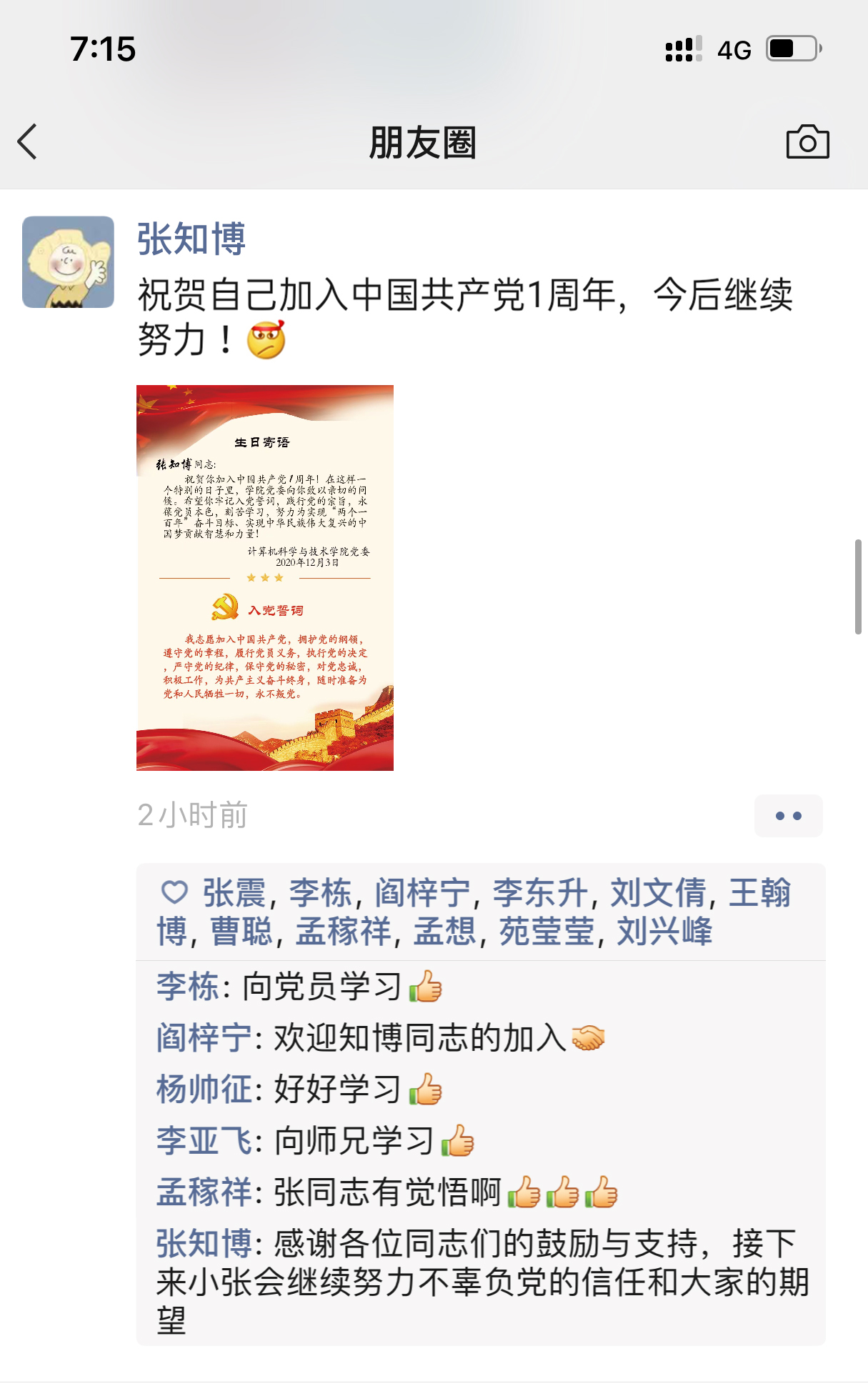868x1386 pixels.
Task: Open 苑莹莹's profile from the likes list
Action: click(547, 932)
